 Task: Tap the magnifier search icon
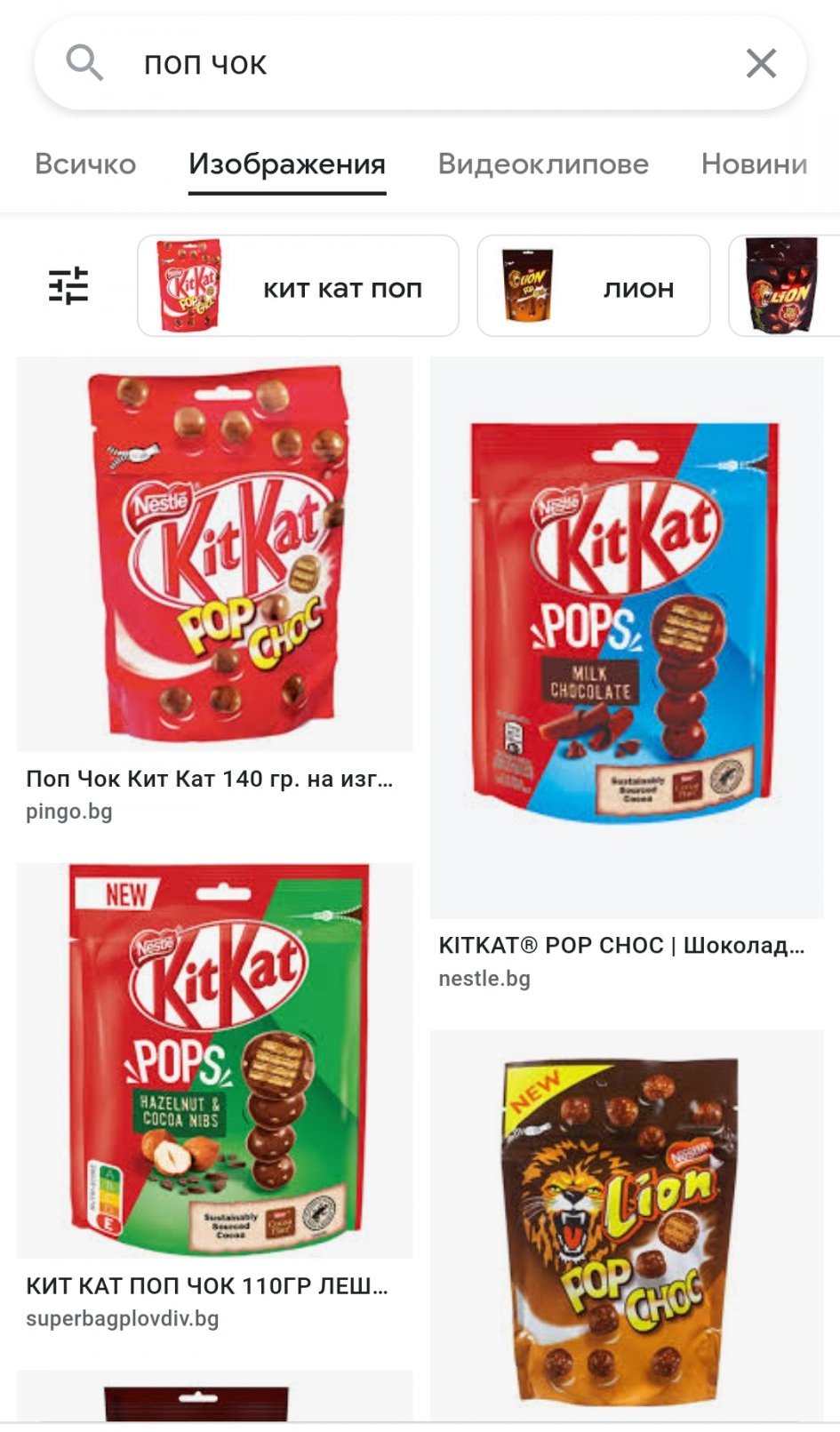pos(84,64)
